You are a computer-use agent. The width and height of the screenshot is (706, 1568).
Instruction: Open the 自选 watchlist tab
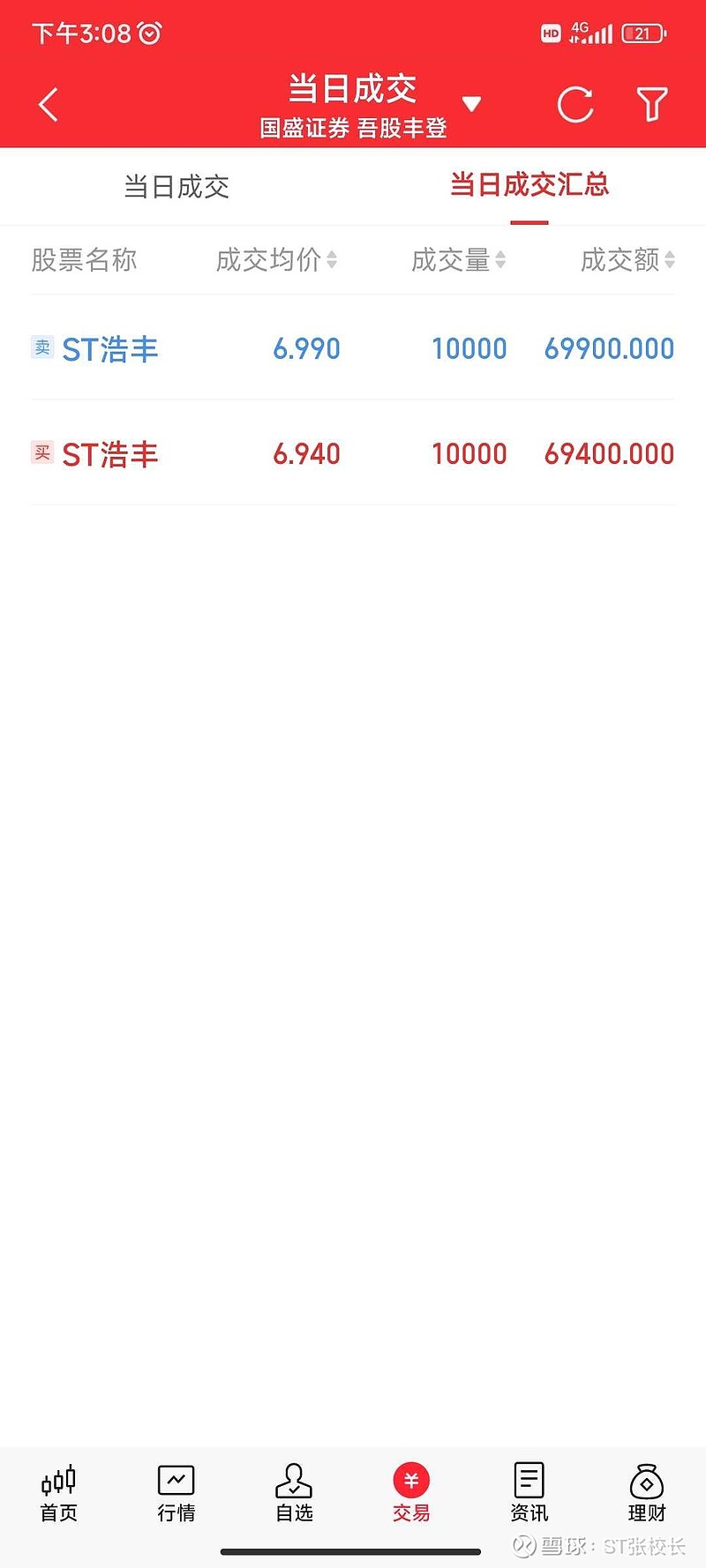click(x=294, y=1493)
